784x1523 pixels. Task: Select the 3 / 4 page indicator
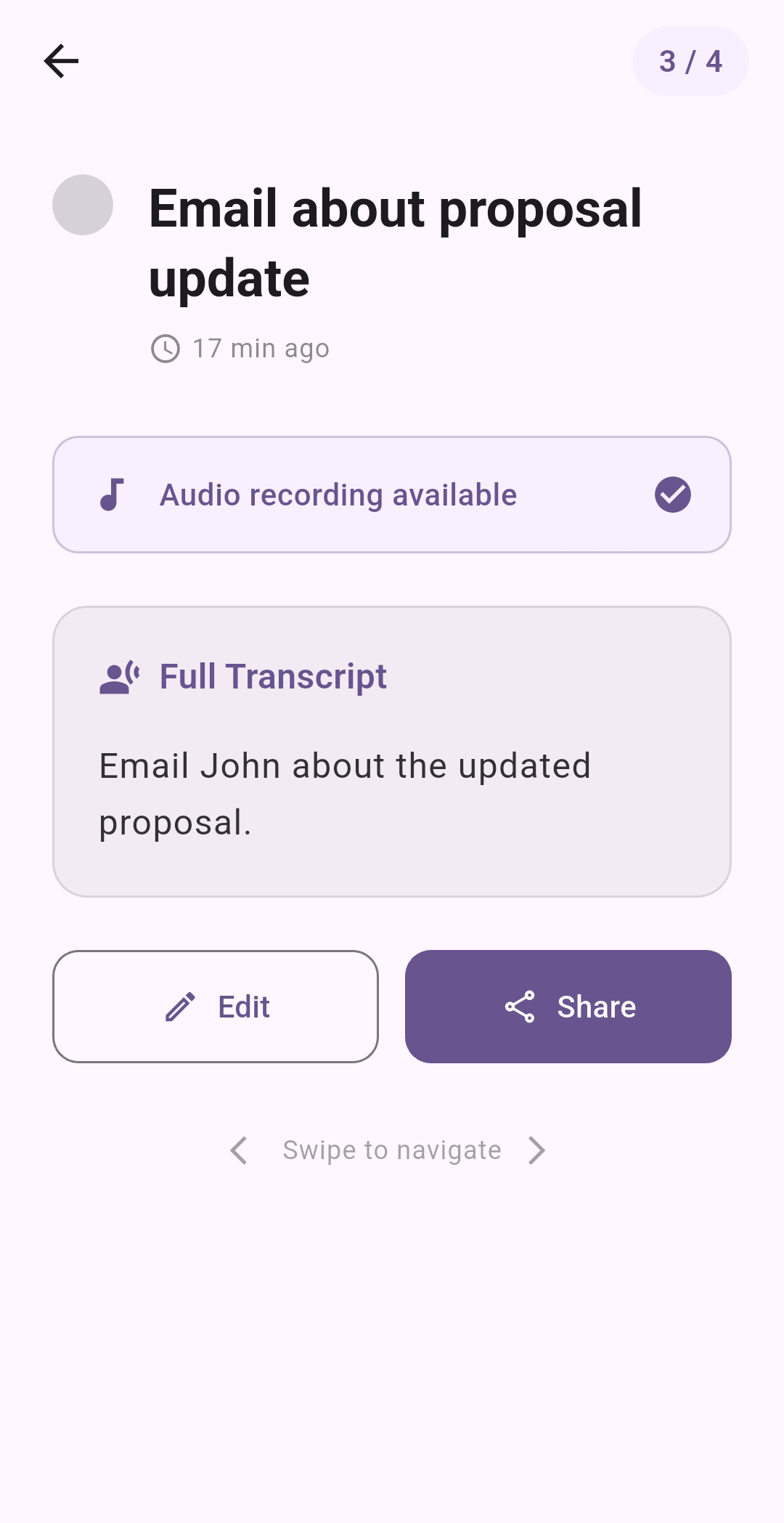690,61
